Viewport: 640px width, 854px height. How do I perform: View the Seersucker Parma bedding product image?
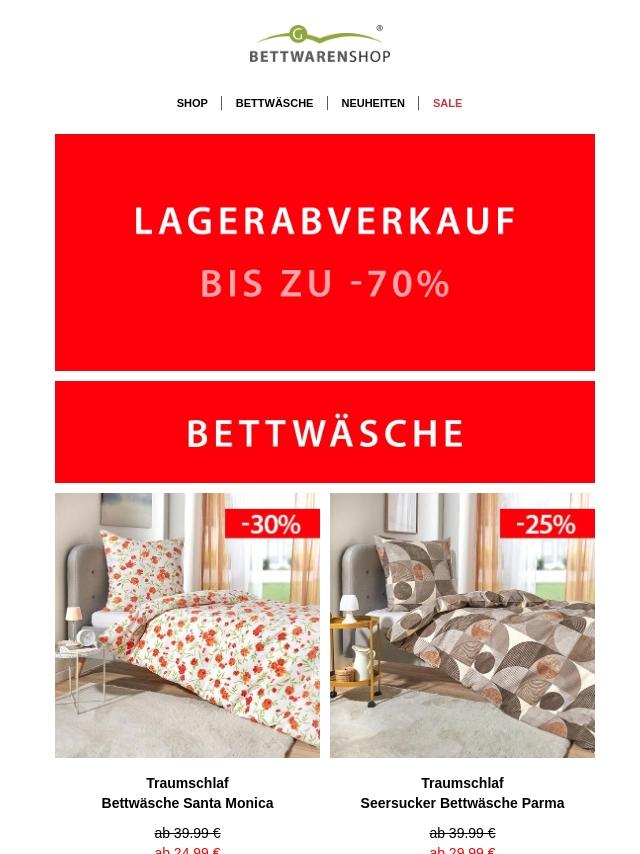click(x=462, y=625)
